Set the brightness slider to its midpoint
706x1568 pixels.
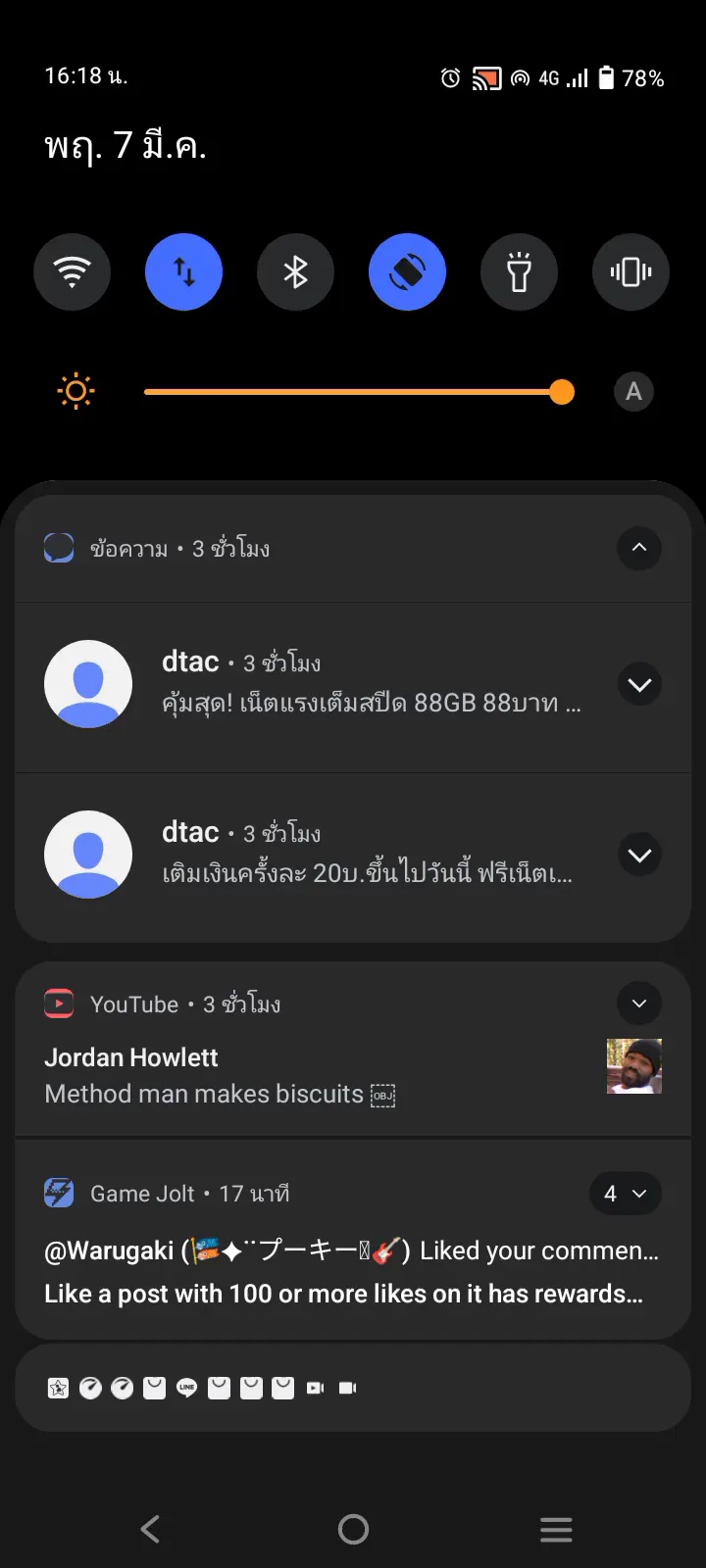353,392
